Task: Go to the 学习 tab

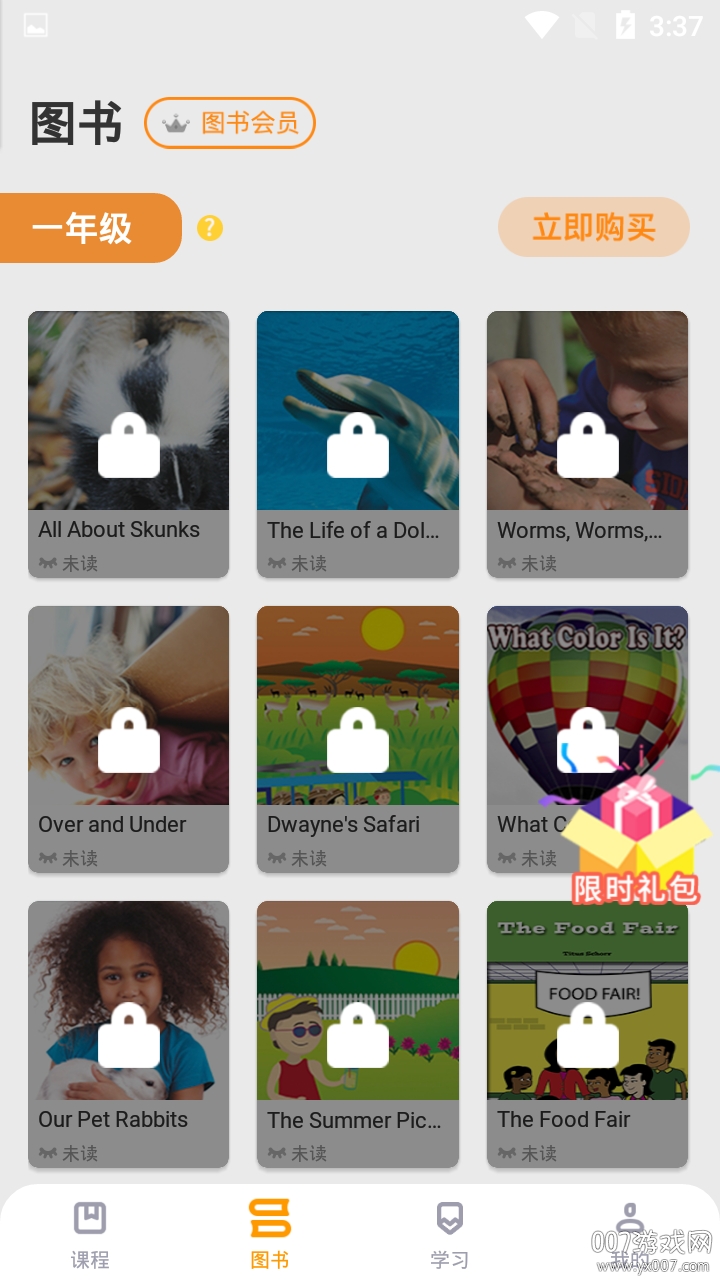Action: 449,1235
